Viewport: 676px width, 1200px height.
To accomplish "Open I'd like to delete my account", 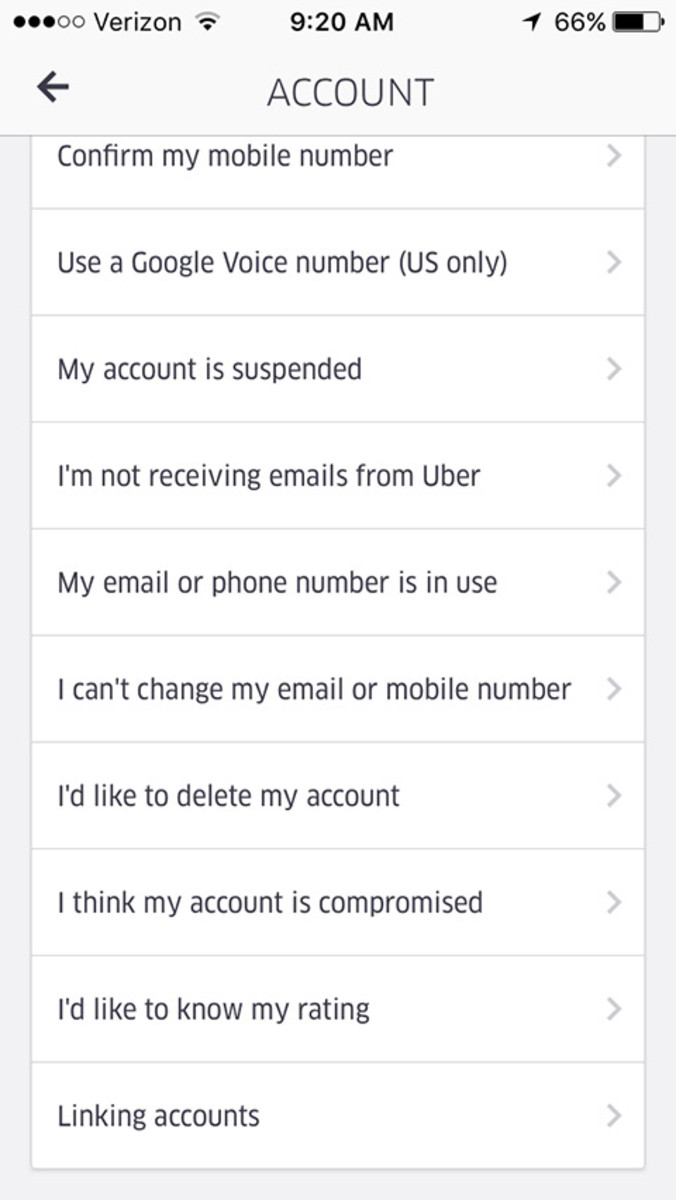I will coord(337,796).
